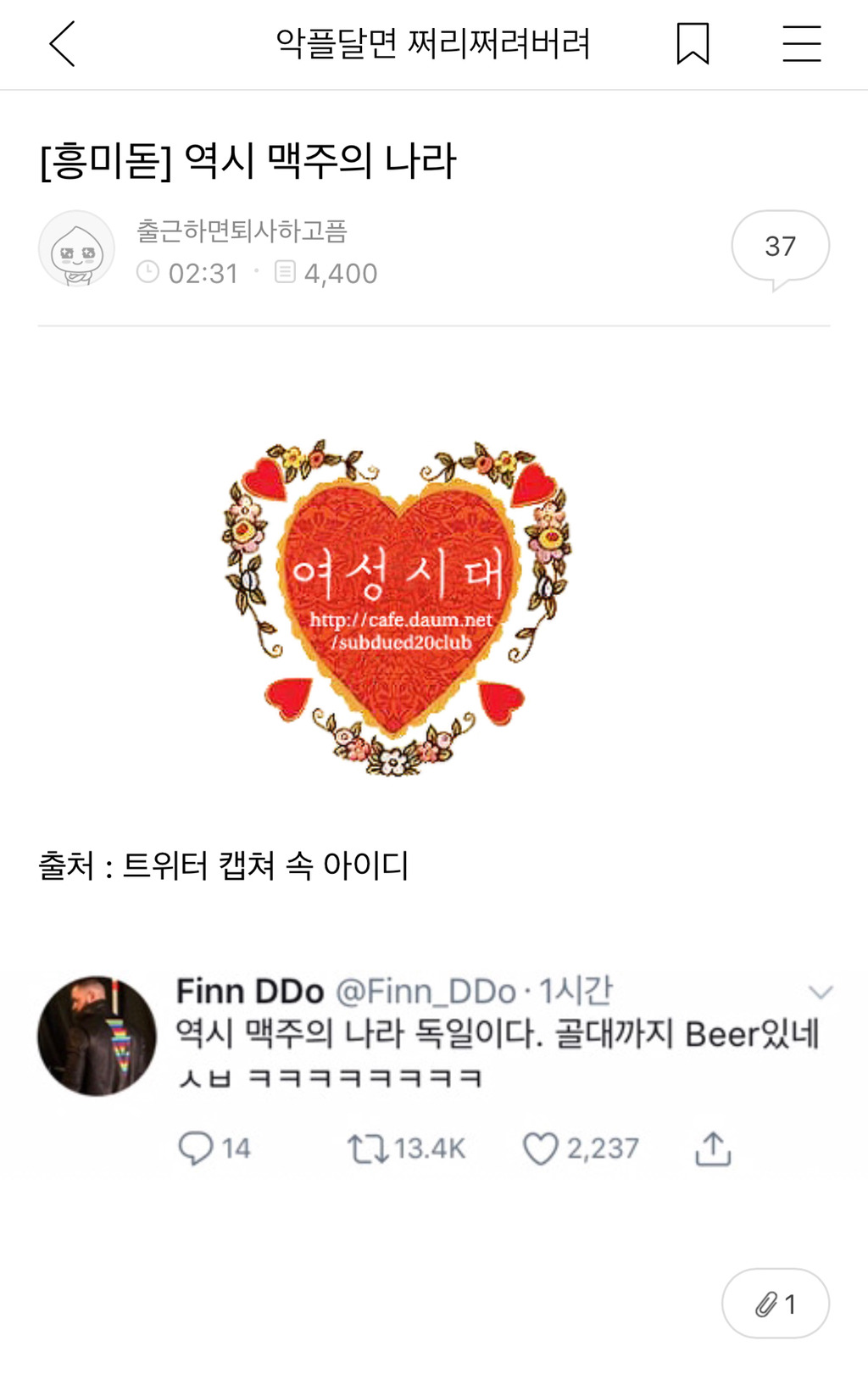Tap the Kakao character profile avatar
868x1385 pixels.
pyautogui.click(x=75, y=248)
